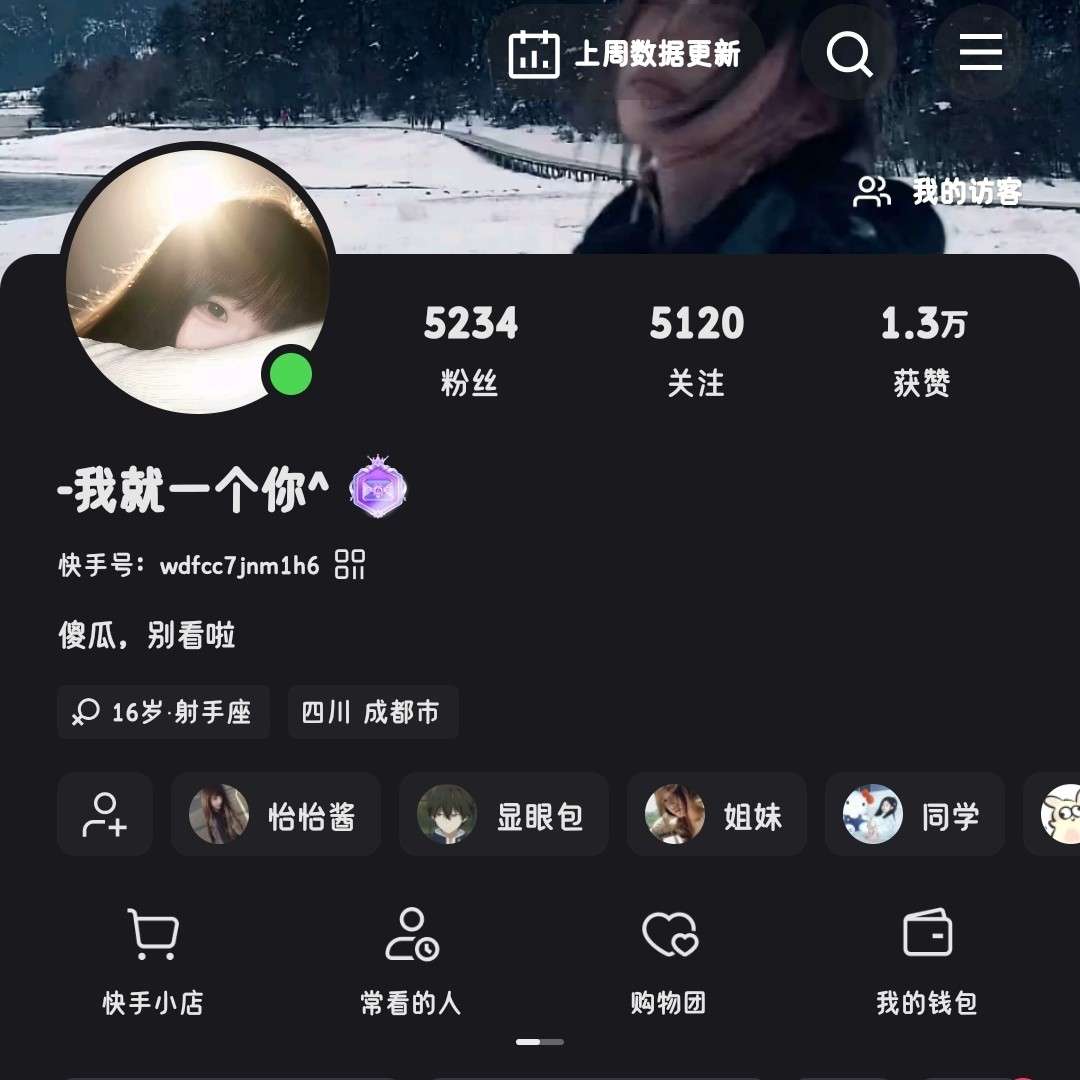This screenshot has height=1080, width=1080.
Task: Open the search icon
Action: pyautogui.click(x=849, y=53)
